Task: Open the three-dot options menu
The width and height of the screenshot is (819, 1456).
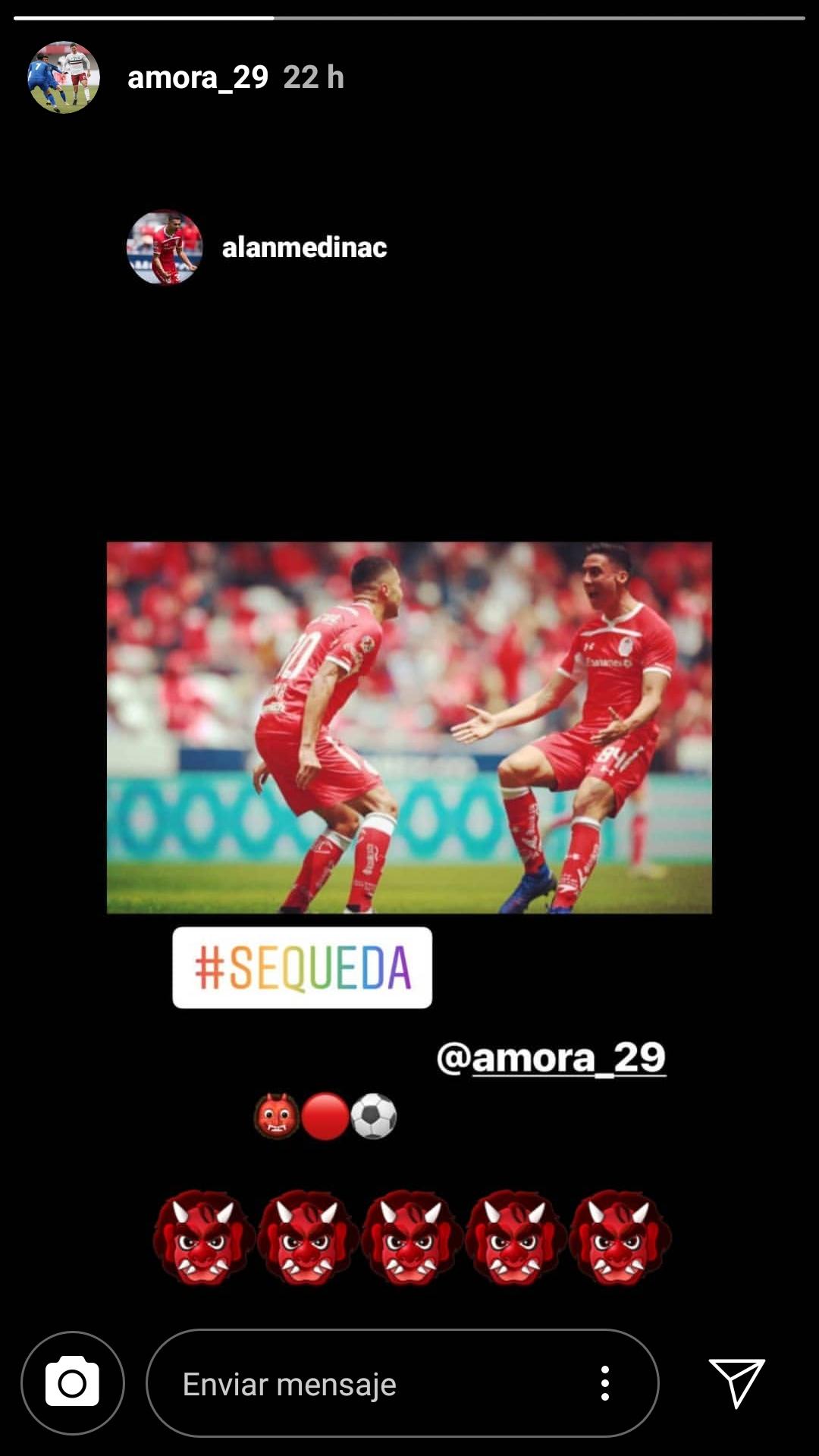Action: click(x=605, y=1383)
